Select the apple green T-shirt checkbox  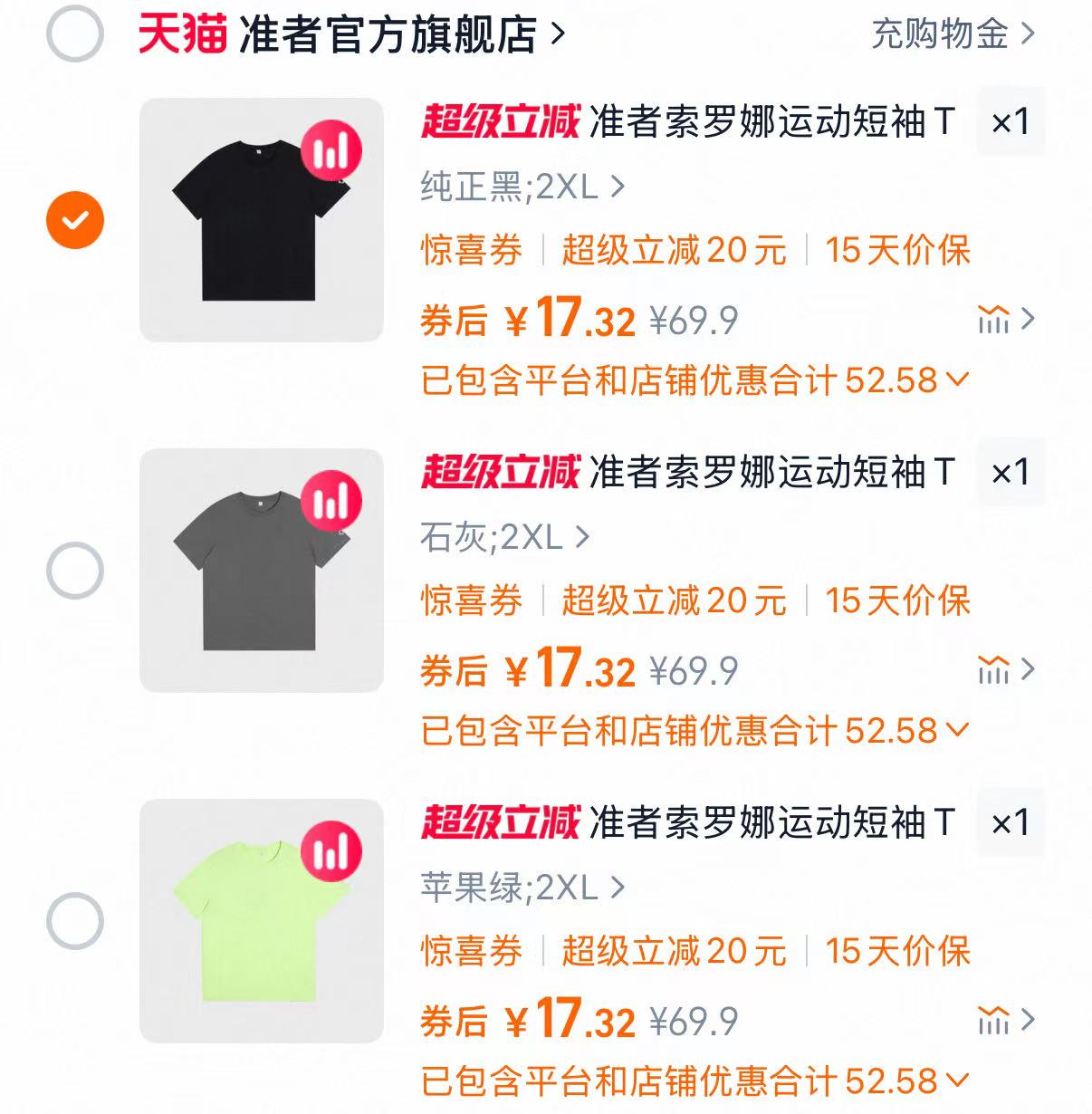(77, 919)
